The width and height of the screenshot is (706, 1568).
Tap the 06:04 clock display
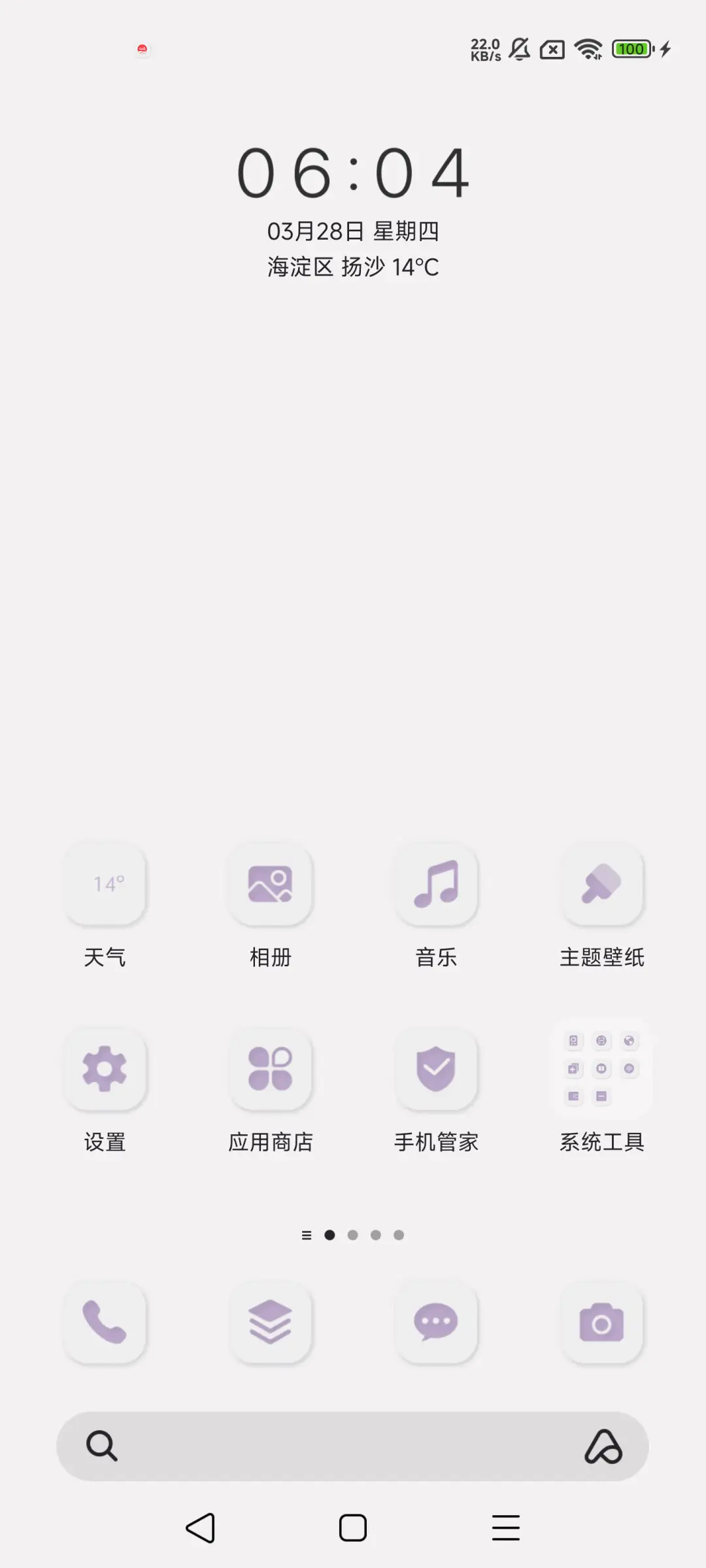[353, 173]
